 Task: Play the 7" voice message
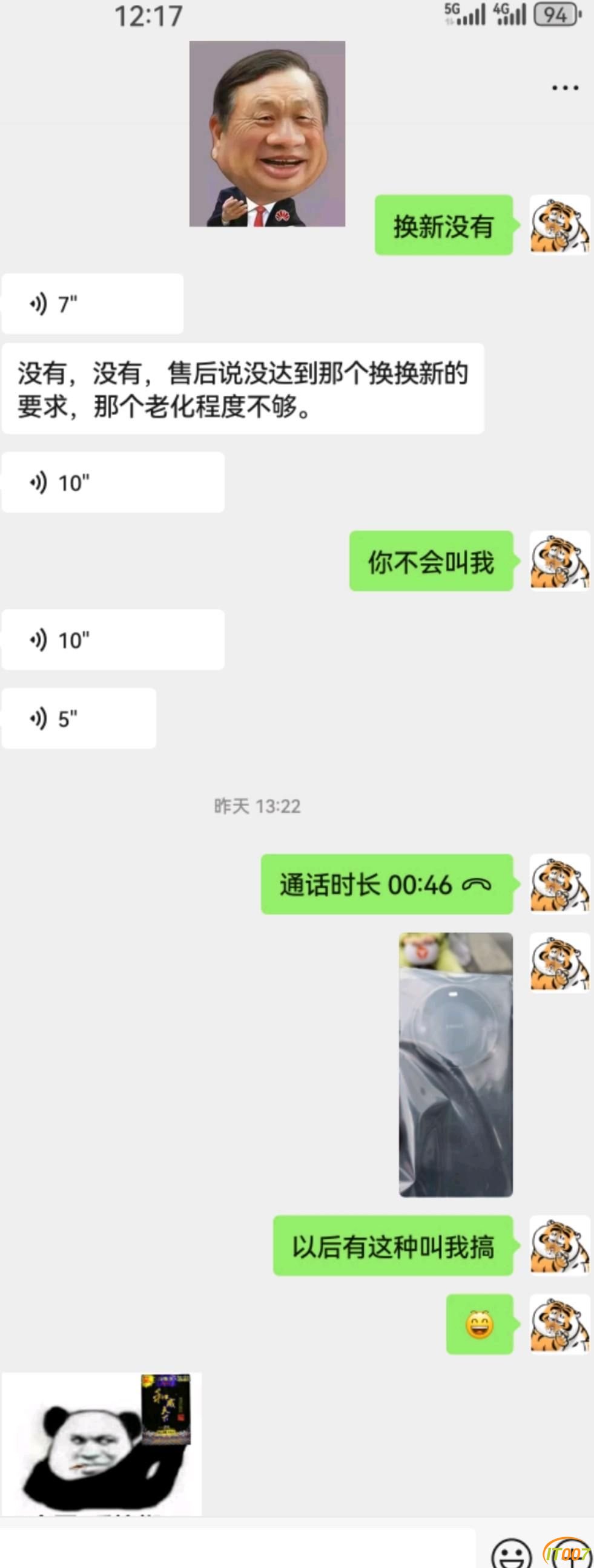point(92,303)
